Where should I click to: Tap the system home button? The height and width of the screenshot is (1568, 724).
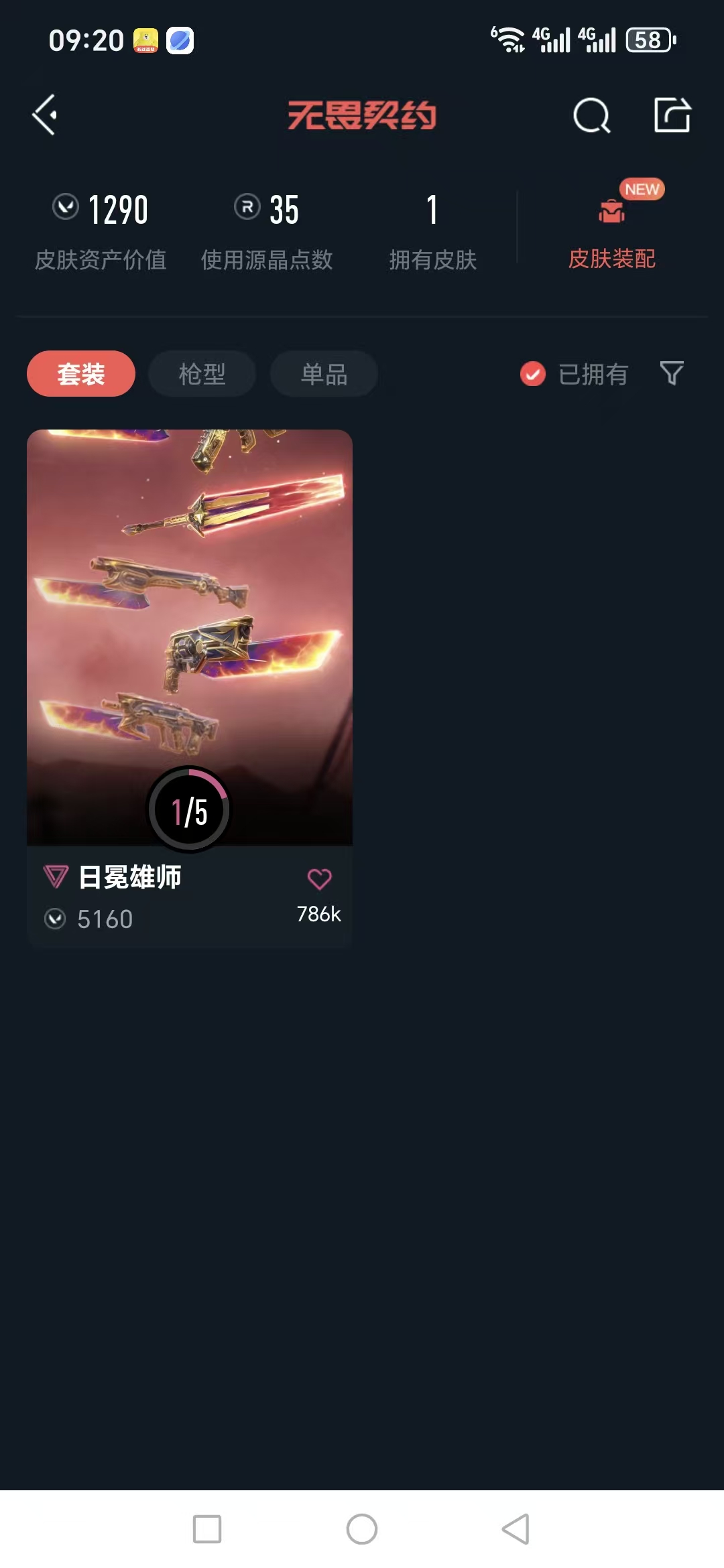362,1529
